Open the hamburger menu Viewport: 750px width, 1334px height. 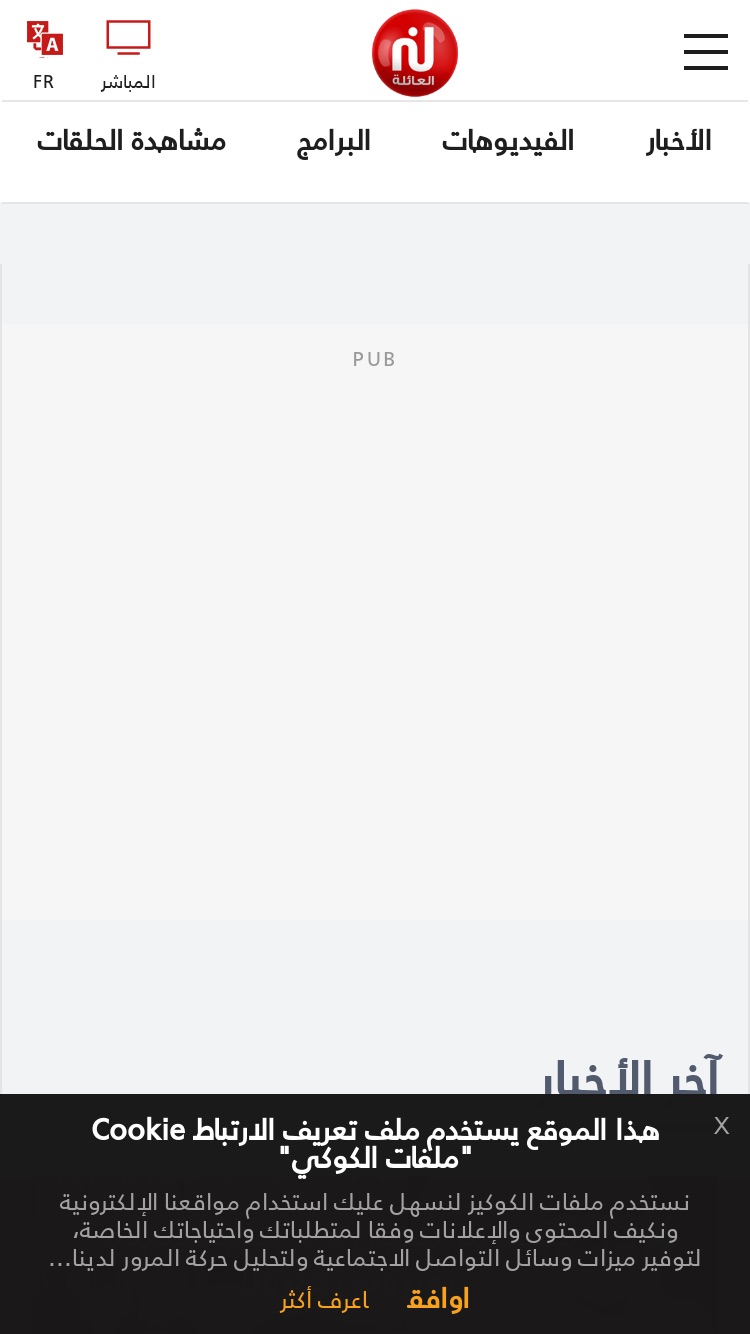tap(706, 52)
